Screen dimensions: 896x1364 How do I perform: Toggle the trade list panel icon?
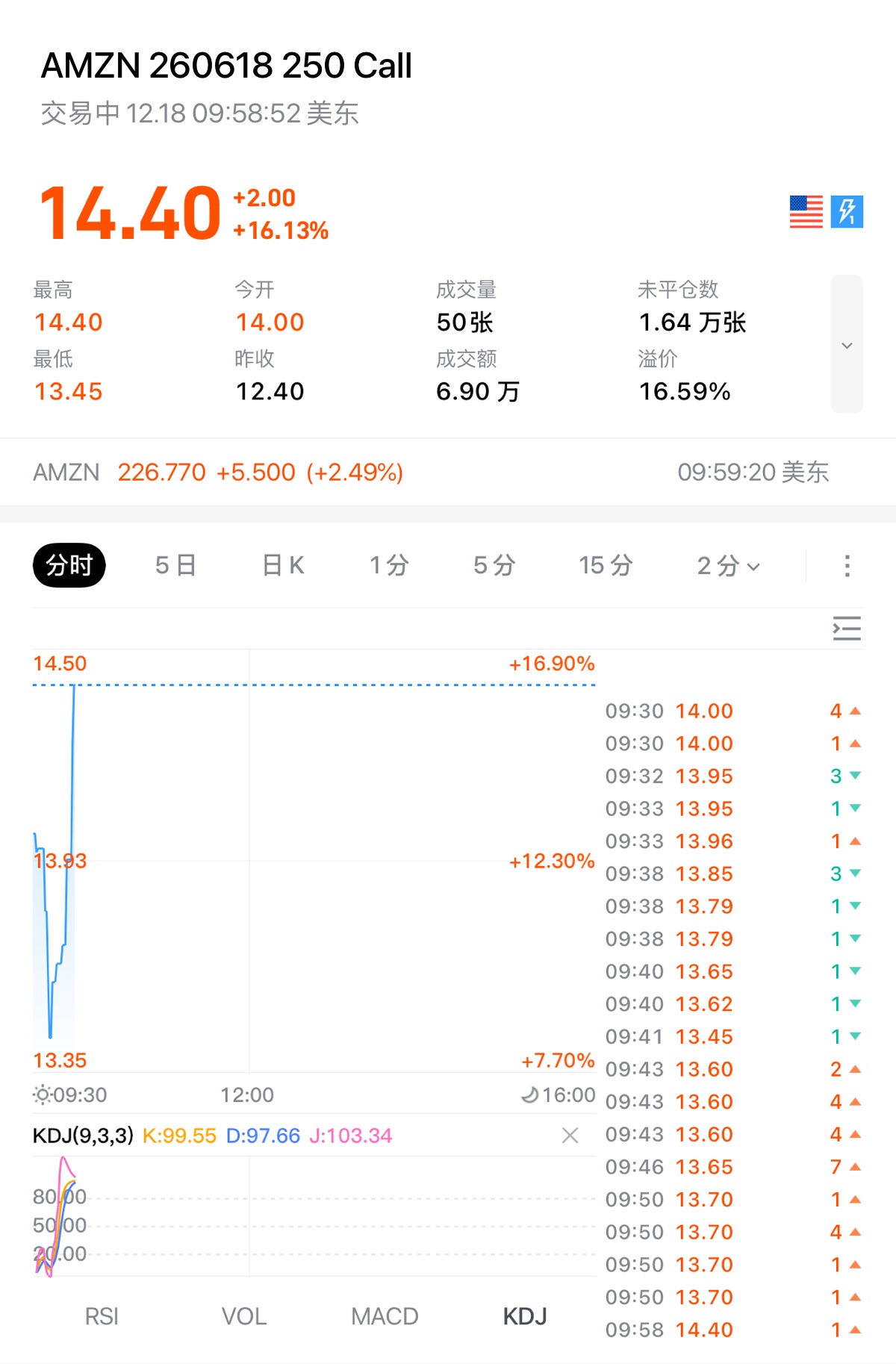[x=847, y=629]
